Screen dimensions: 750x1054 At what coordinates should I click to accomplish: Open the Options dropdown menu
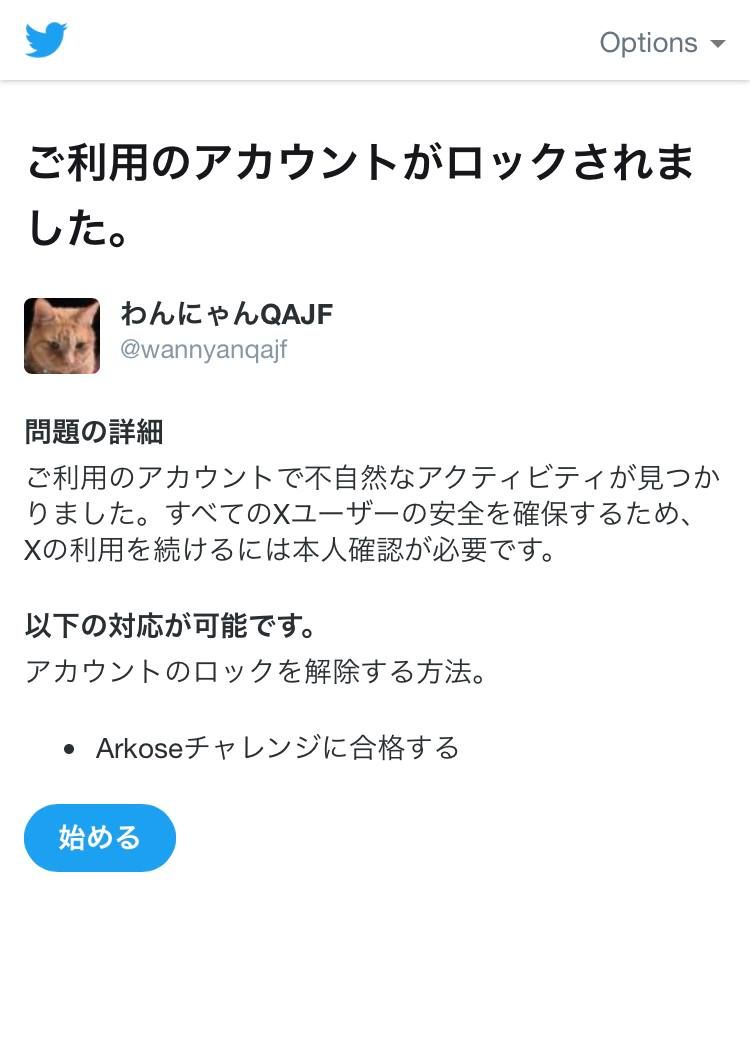pyautogui.click(x=661, y=43)
